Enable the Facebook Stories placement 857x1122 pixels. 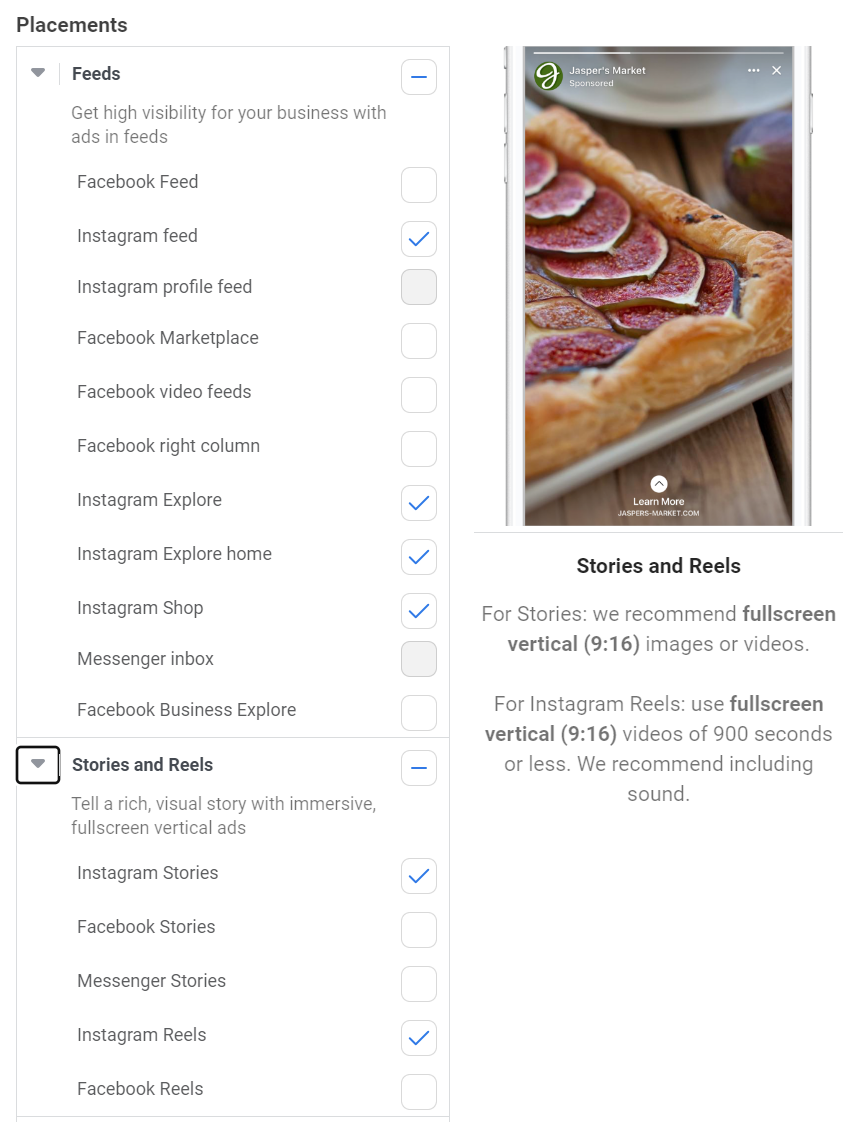(x=419, y=930)
